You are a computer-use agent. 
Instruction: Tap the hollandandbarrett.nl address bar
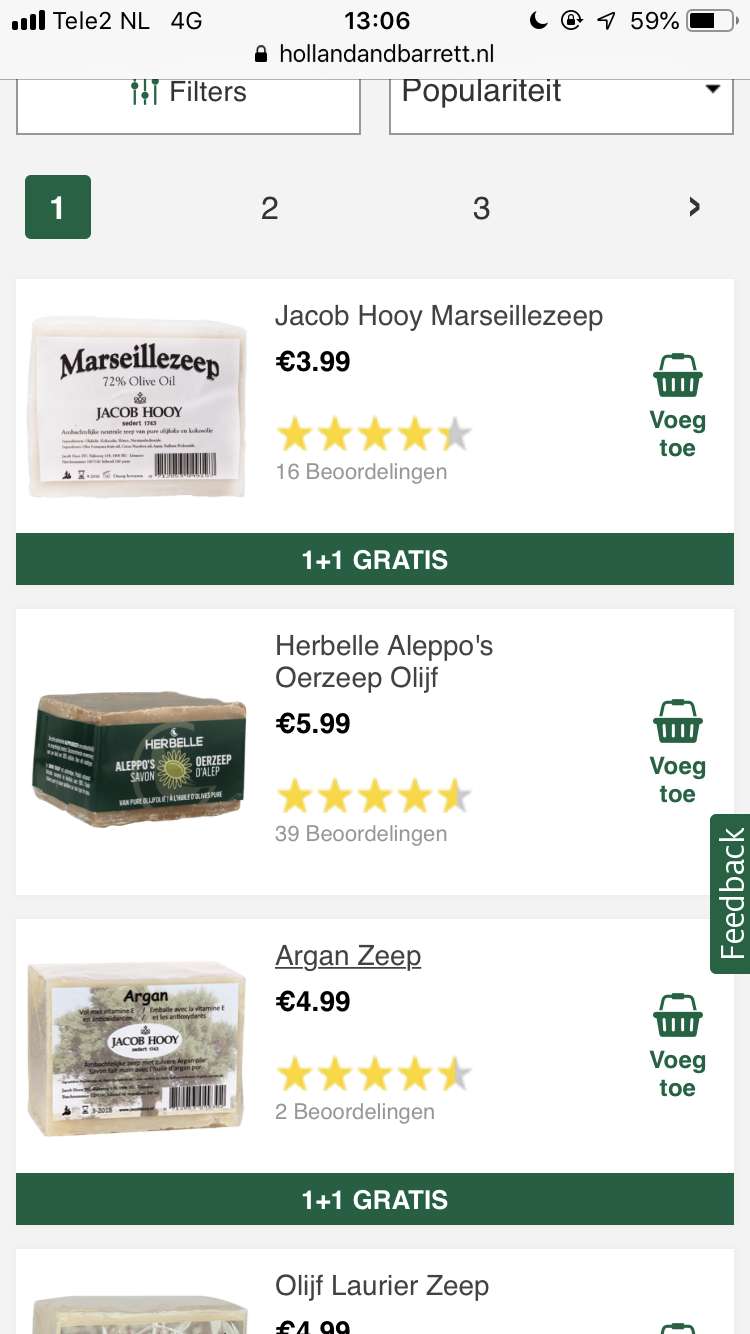click(x=375, y=54)
